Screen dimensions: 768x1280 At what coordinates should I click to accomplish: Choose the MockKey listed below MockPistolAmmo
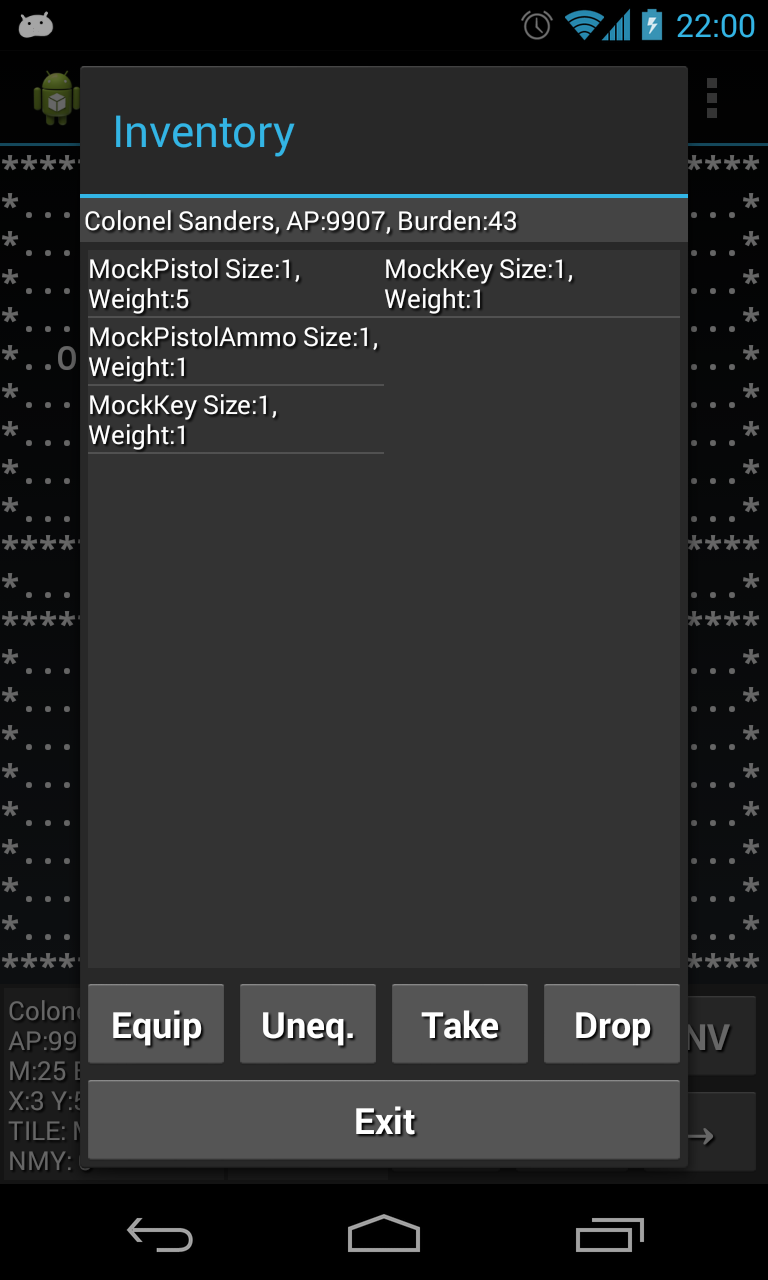tap(235, 420)
